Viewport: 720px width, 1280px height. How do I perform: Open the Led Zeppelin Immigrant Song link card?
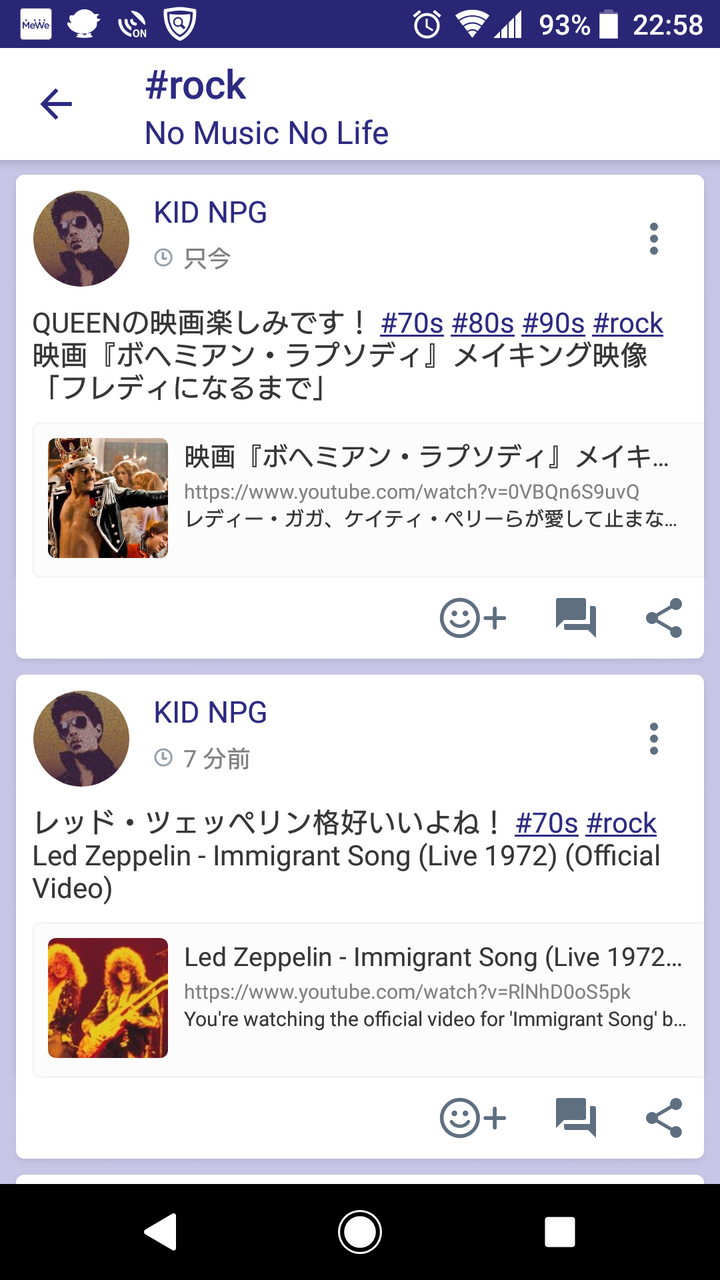click(370, 1000)
